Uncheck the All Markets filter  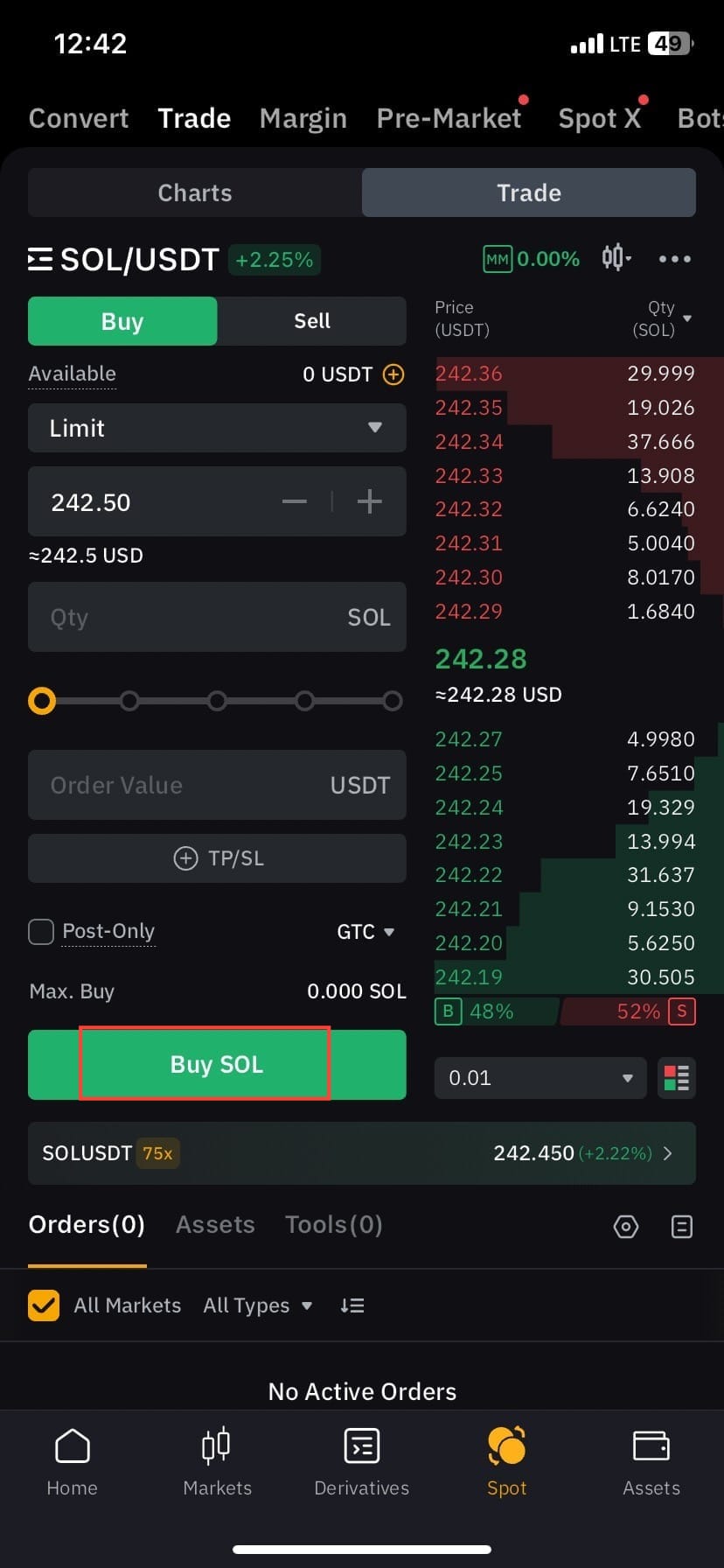(44, 1305)
